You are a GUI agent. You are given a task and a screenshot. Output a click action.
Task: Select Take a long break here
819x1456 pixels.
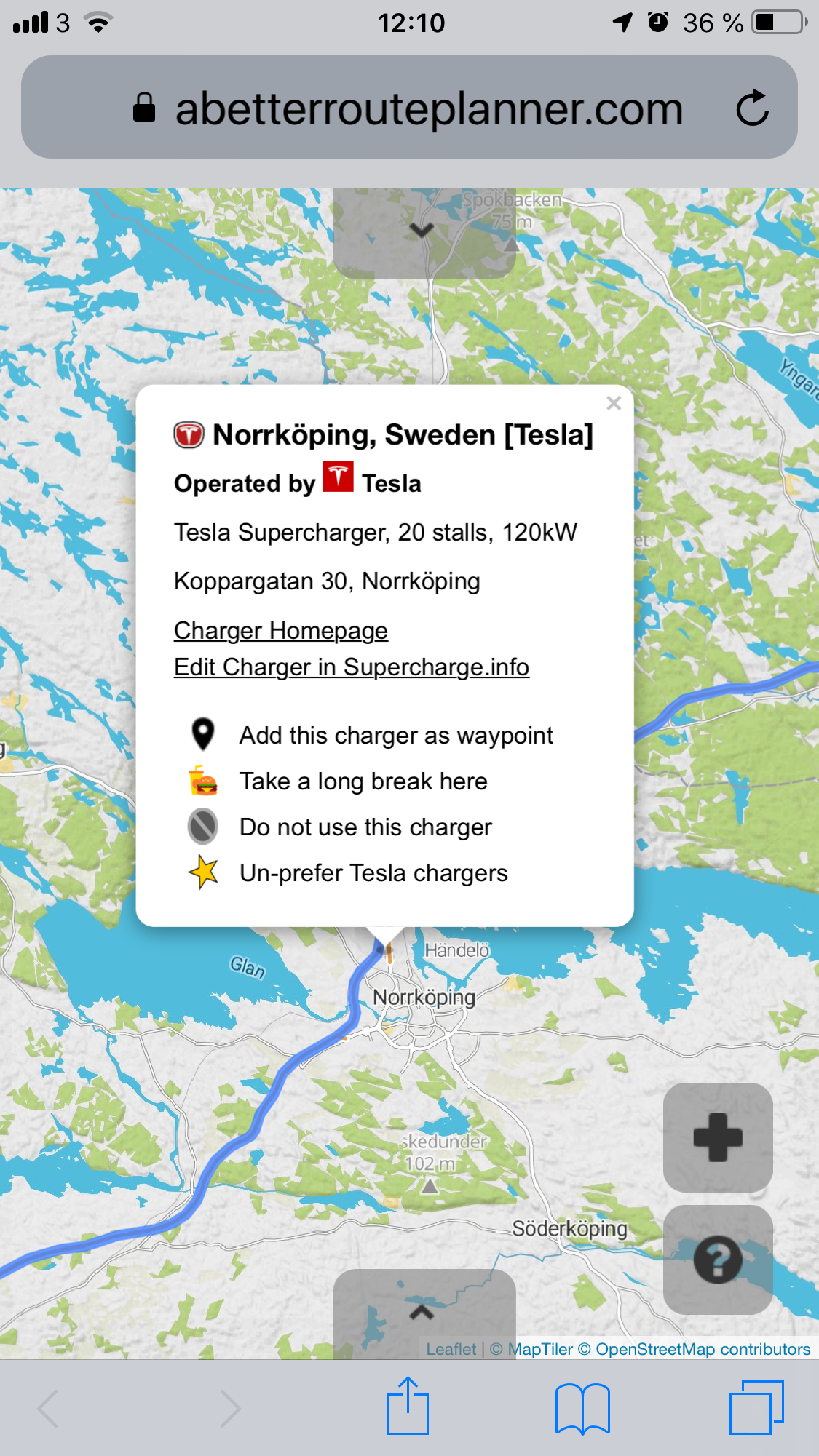click(x=363, y=781)
